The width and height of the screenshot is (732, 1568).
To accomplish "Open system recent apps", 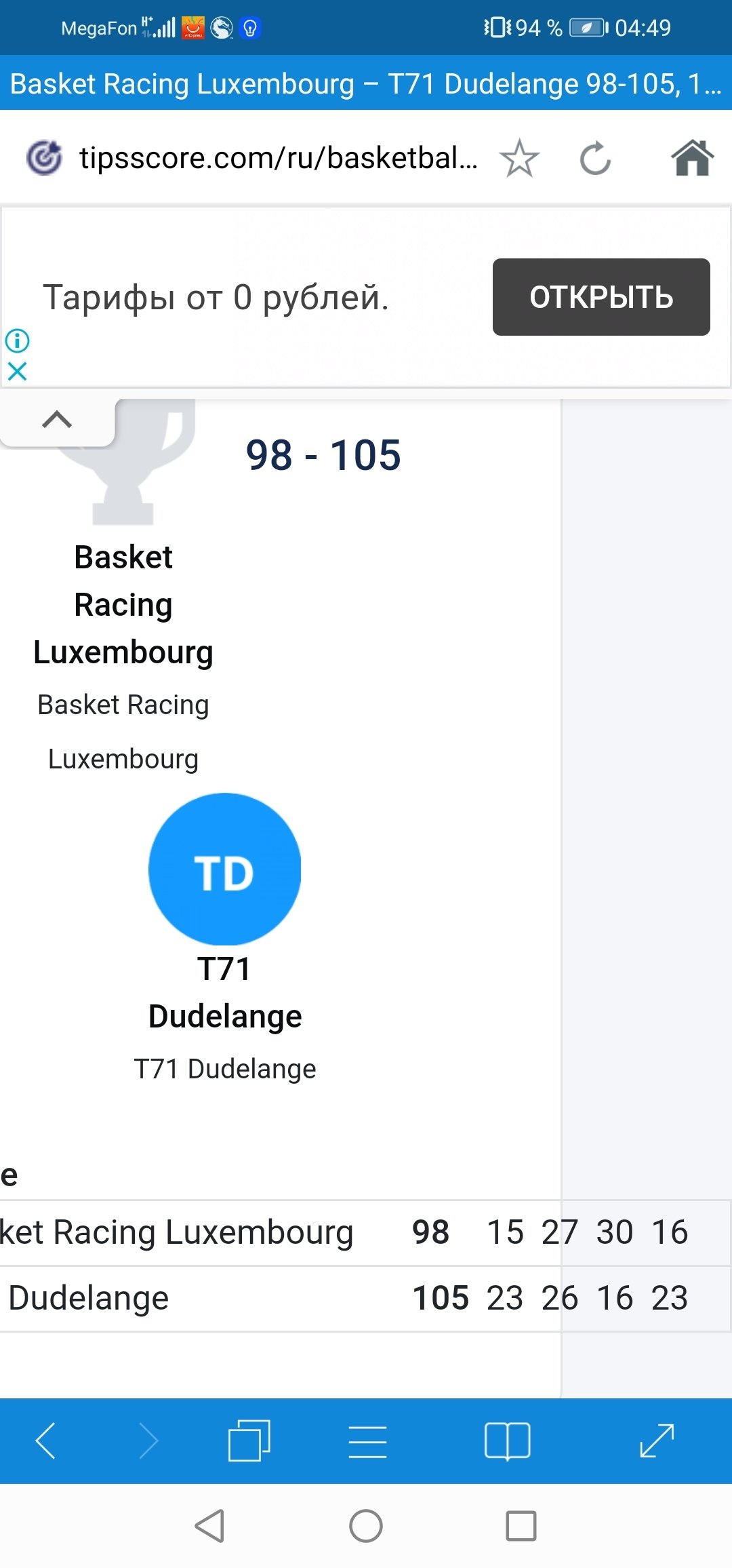I will [521, 1526].
